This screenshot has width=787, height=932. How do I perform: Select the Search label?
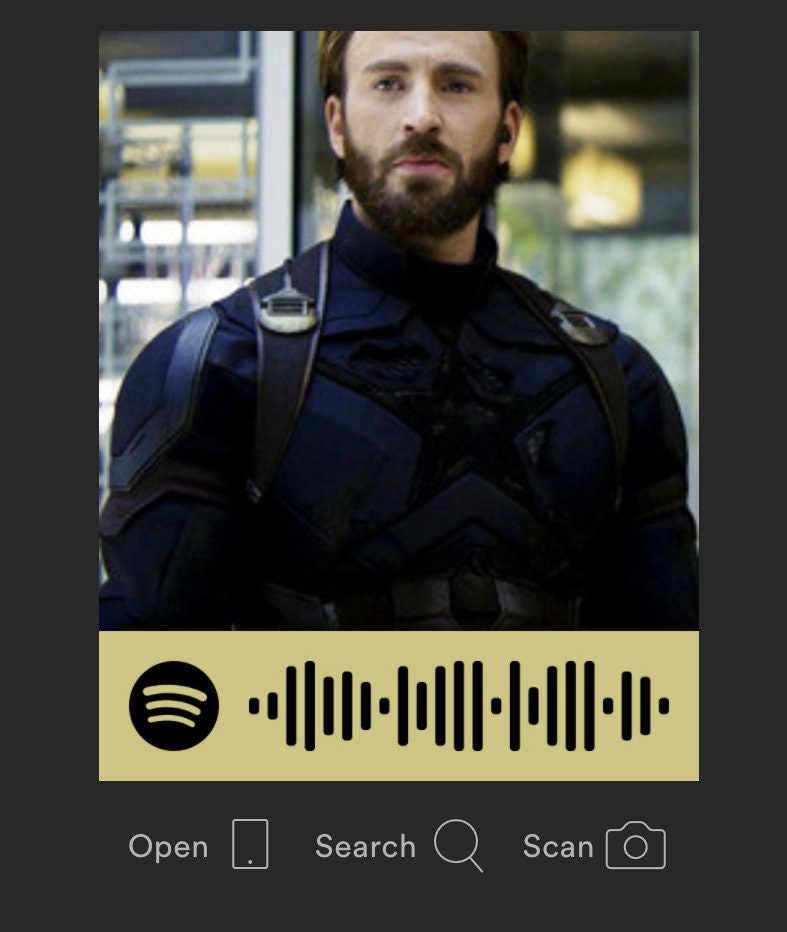click(x=366, y=846)
